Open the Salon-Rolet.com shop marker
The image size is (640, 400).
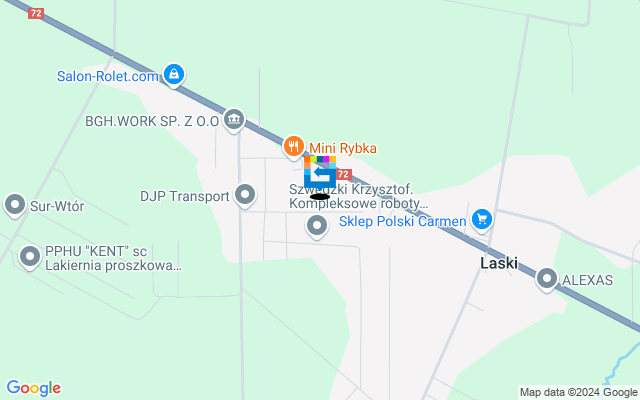(175, 74)
